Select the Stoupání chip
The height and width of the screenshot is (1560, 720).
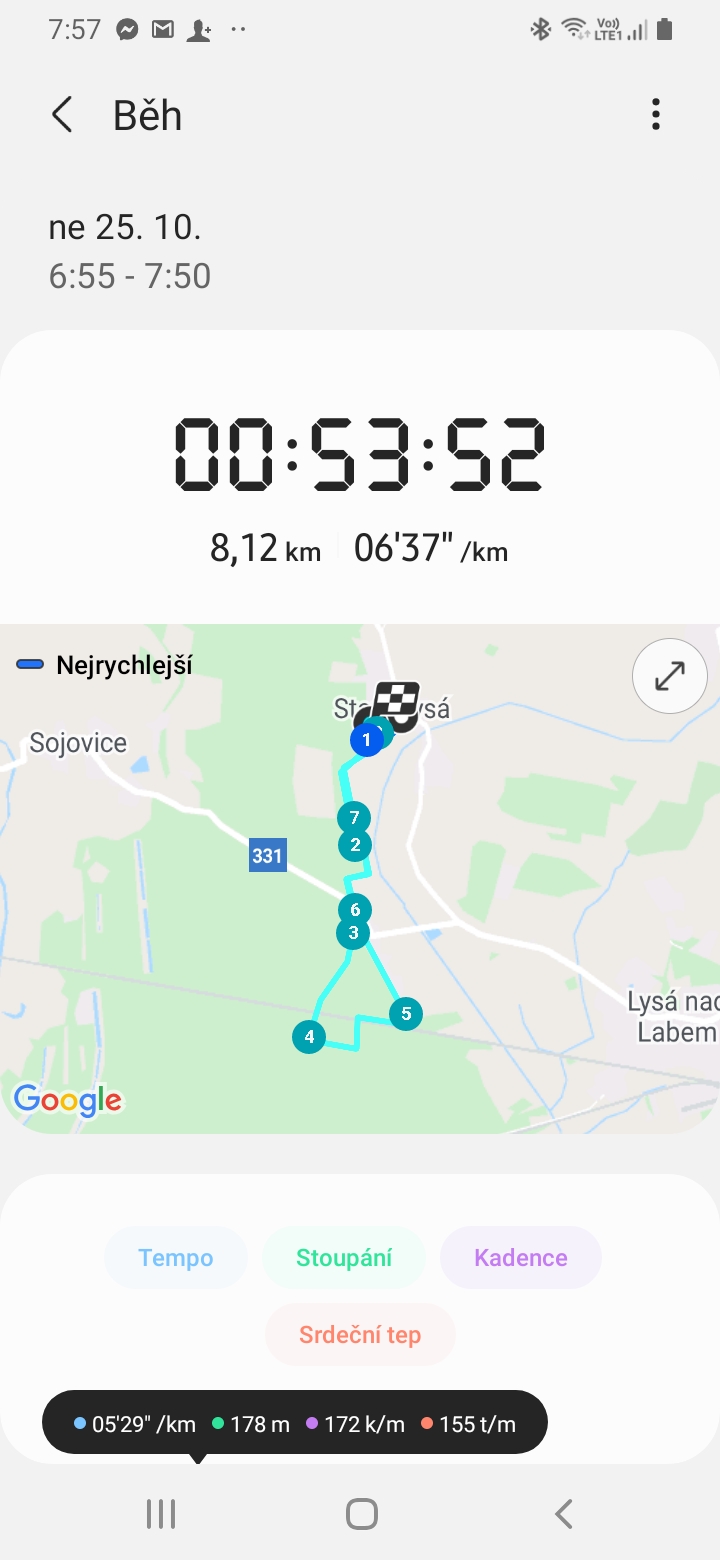[344, 1258]
